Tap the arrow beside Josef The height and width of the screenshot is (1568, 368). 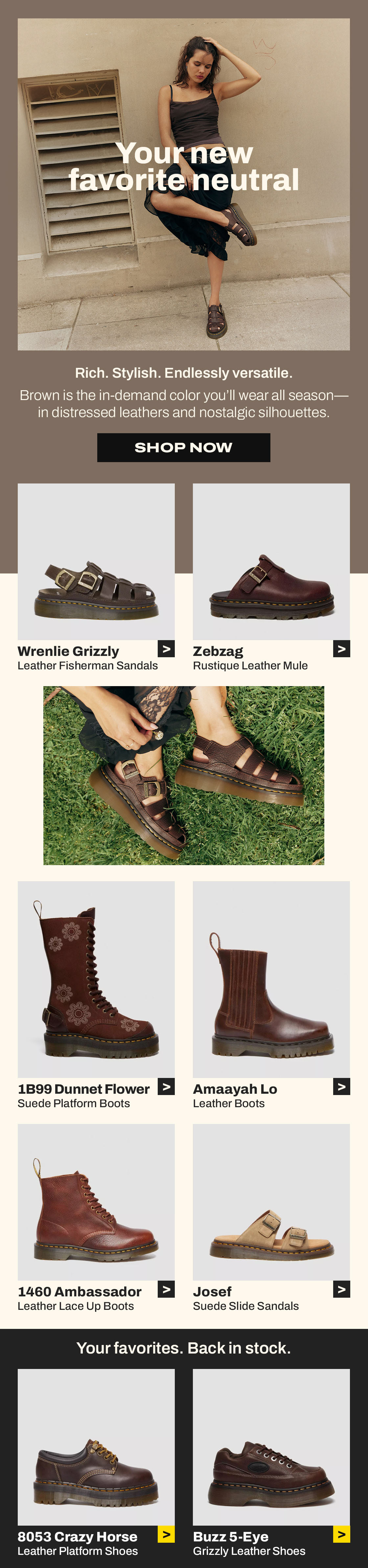342,1289
